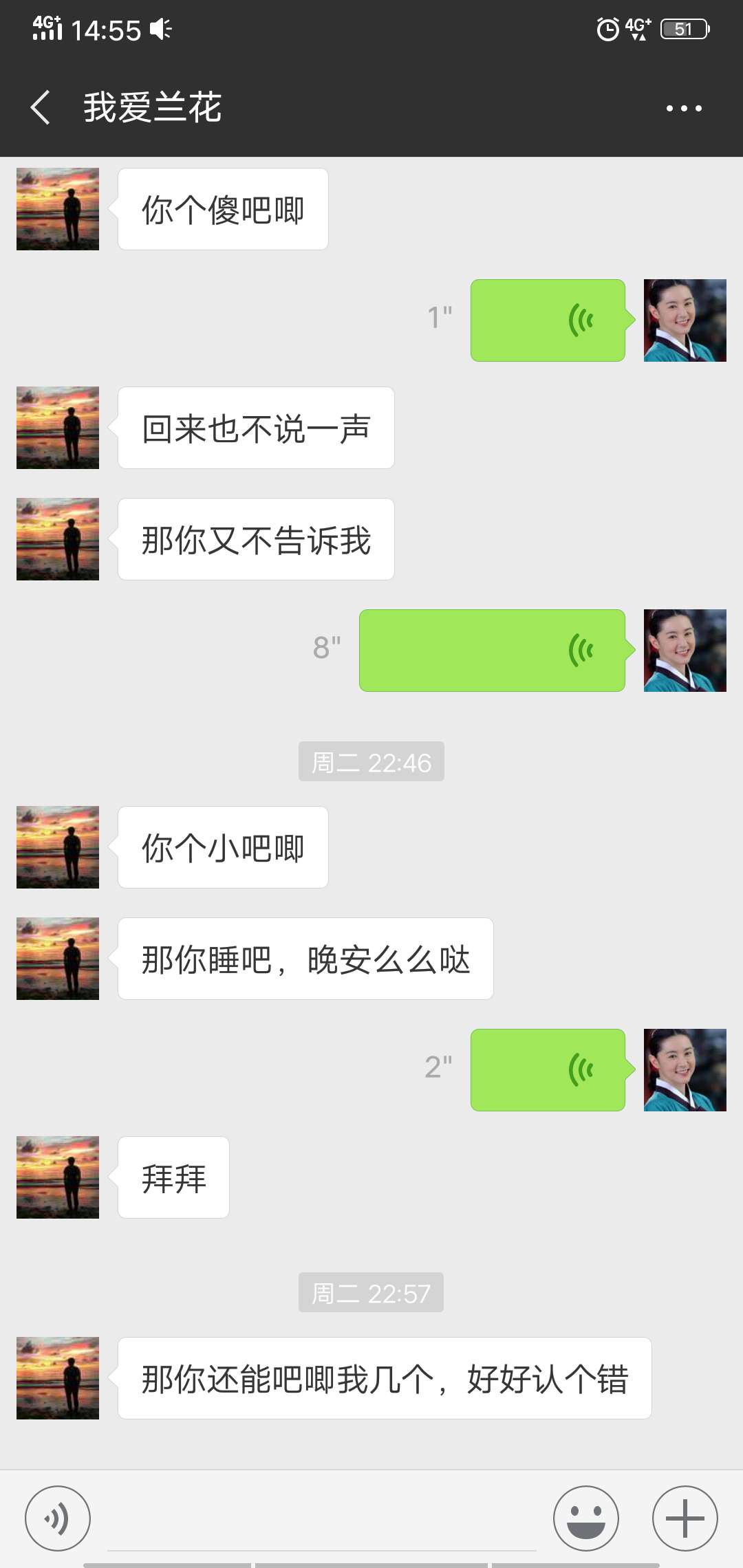The width and height of the screenshot is (743, 1568).
Task: Open the emoji picker
Action: pos(585,1518)
